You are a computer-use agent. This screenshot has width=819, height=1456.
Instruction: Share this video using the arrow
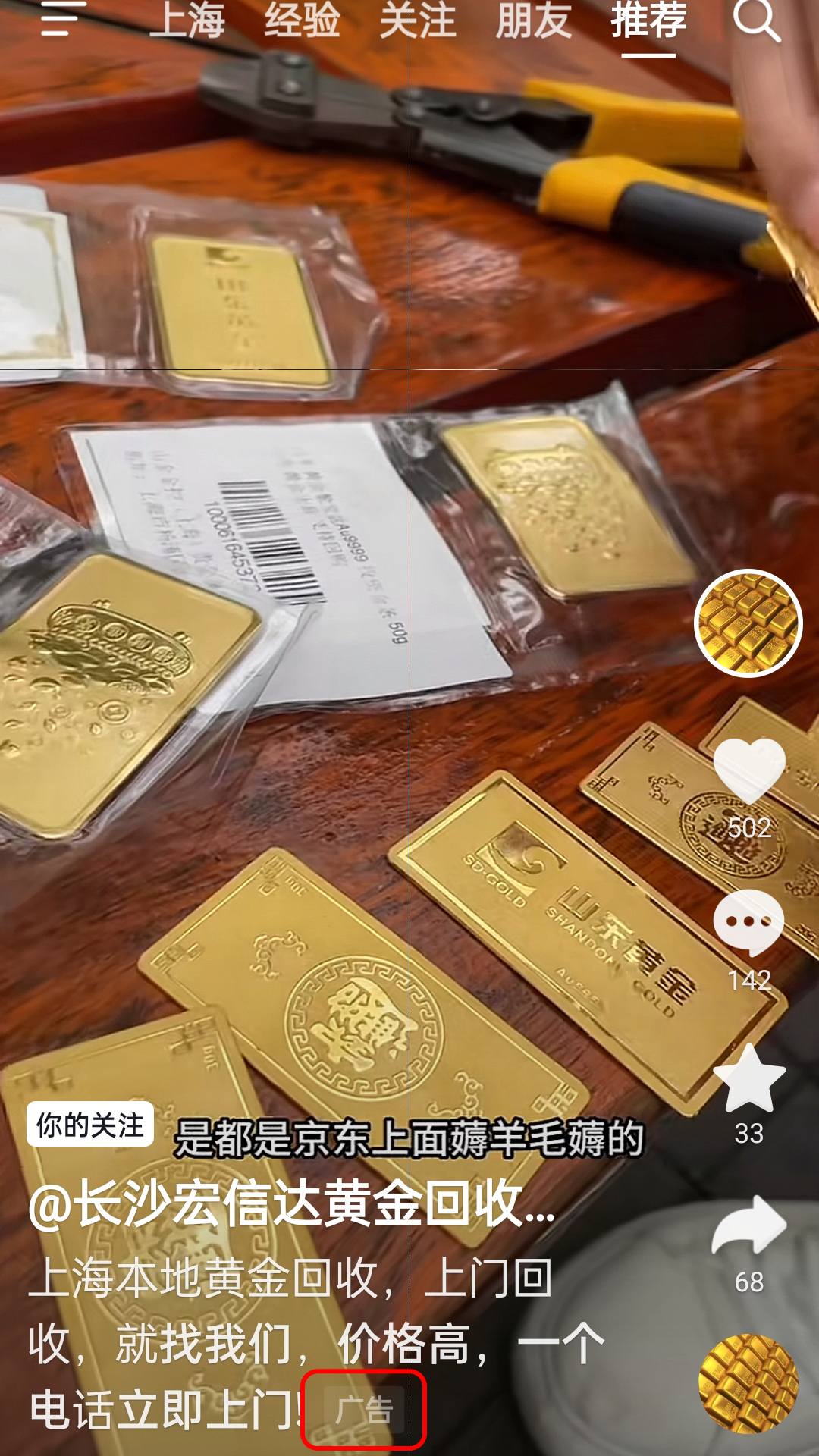point(749,1225)
